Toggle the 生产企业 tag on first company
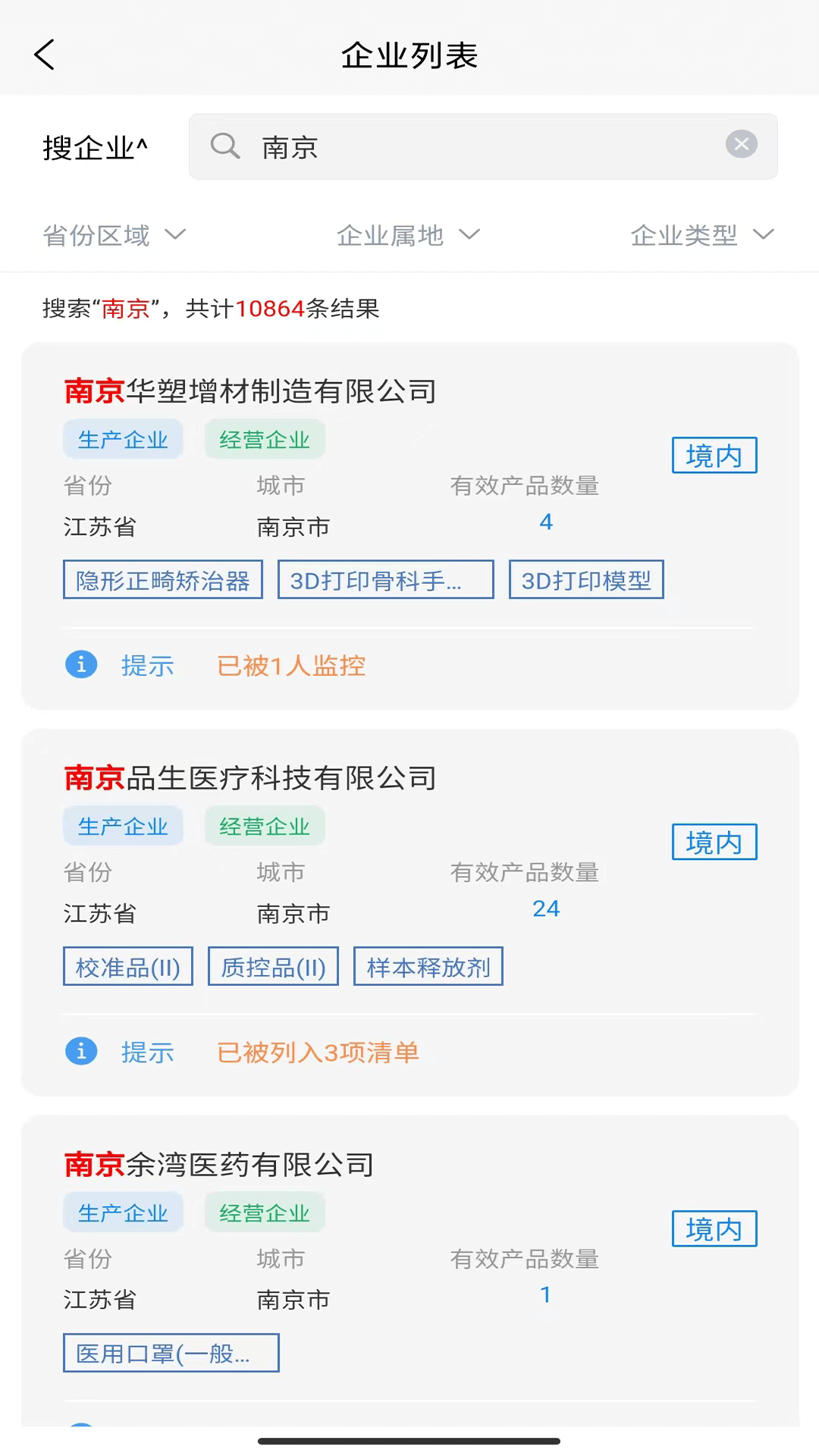The height and width of the screenshot is (1456, 819). pyautogui.click(x=123, y=438)
